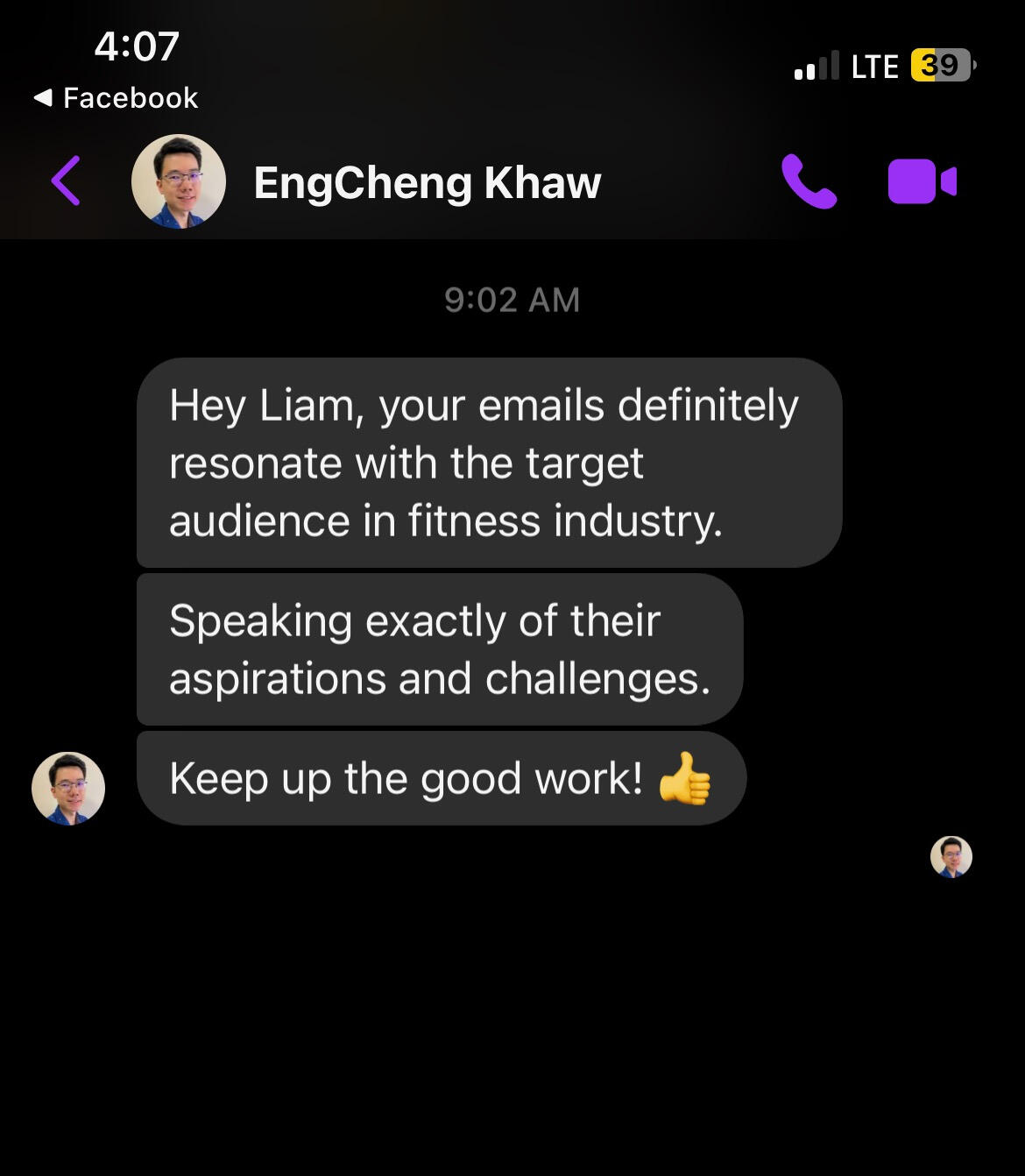
Task: Start a voice call with EngCheng Khaw
Action: pyautogui.click(x=809, y=181)
